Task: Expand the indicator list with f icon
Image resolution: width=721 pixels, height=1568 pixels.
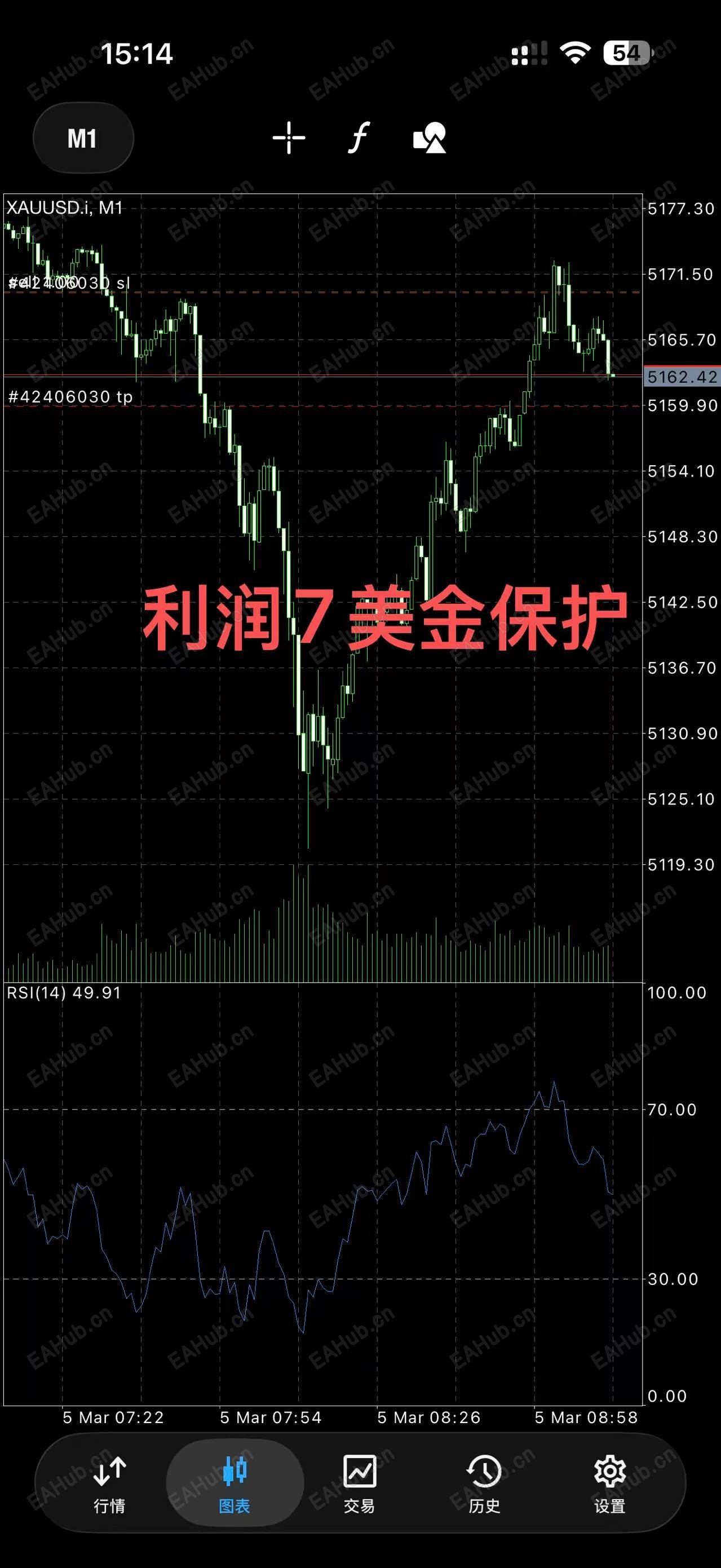Action: (x=359, y=138)
